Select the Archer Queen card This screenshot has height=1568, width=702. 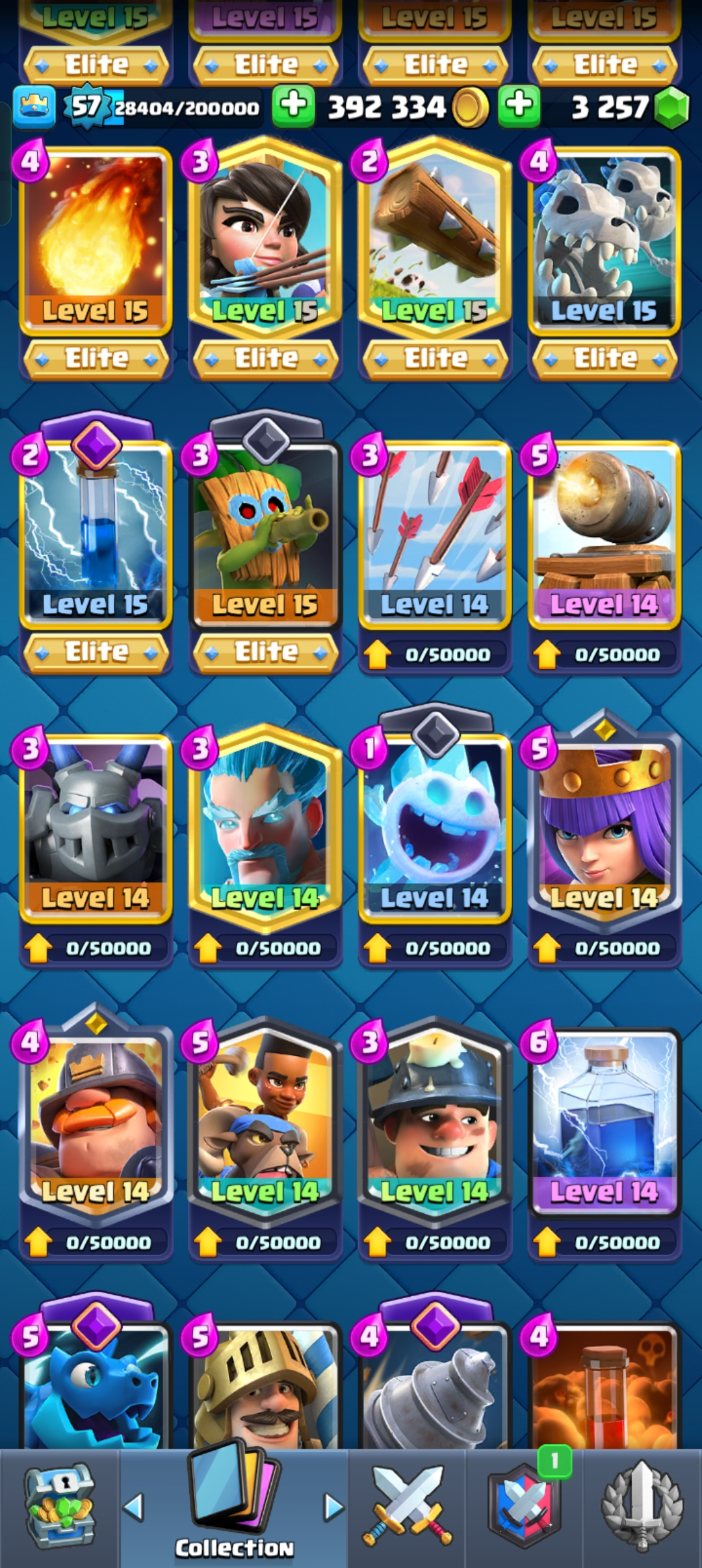(x=604, y=826)
